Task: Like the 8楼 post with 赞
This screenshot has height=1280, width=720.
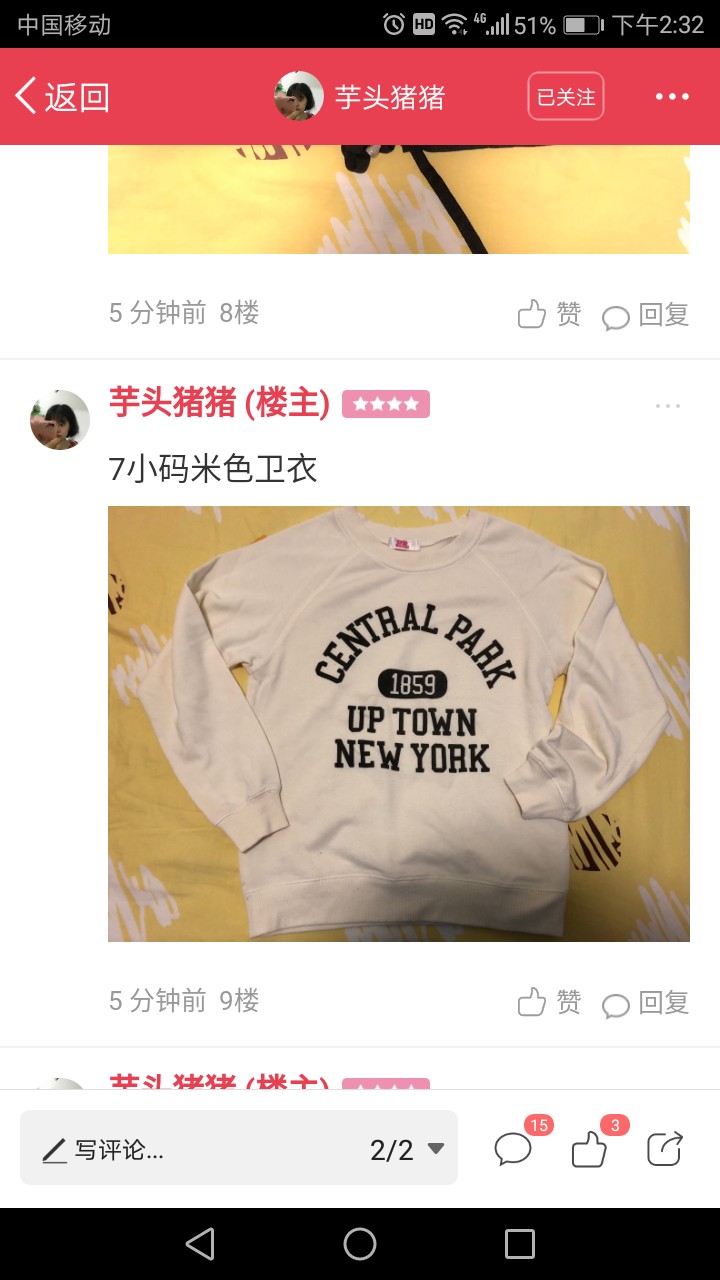Action: (x=549, y=314)
